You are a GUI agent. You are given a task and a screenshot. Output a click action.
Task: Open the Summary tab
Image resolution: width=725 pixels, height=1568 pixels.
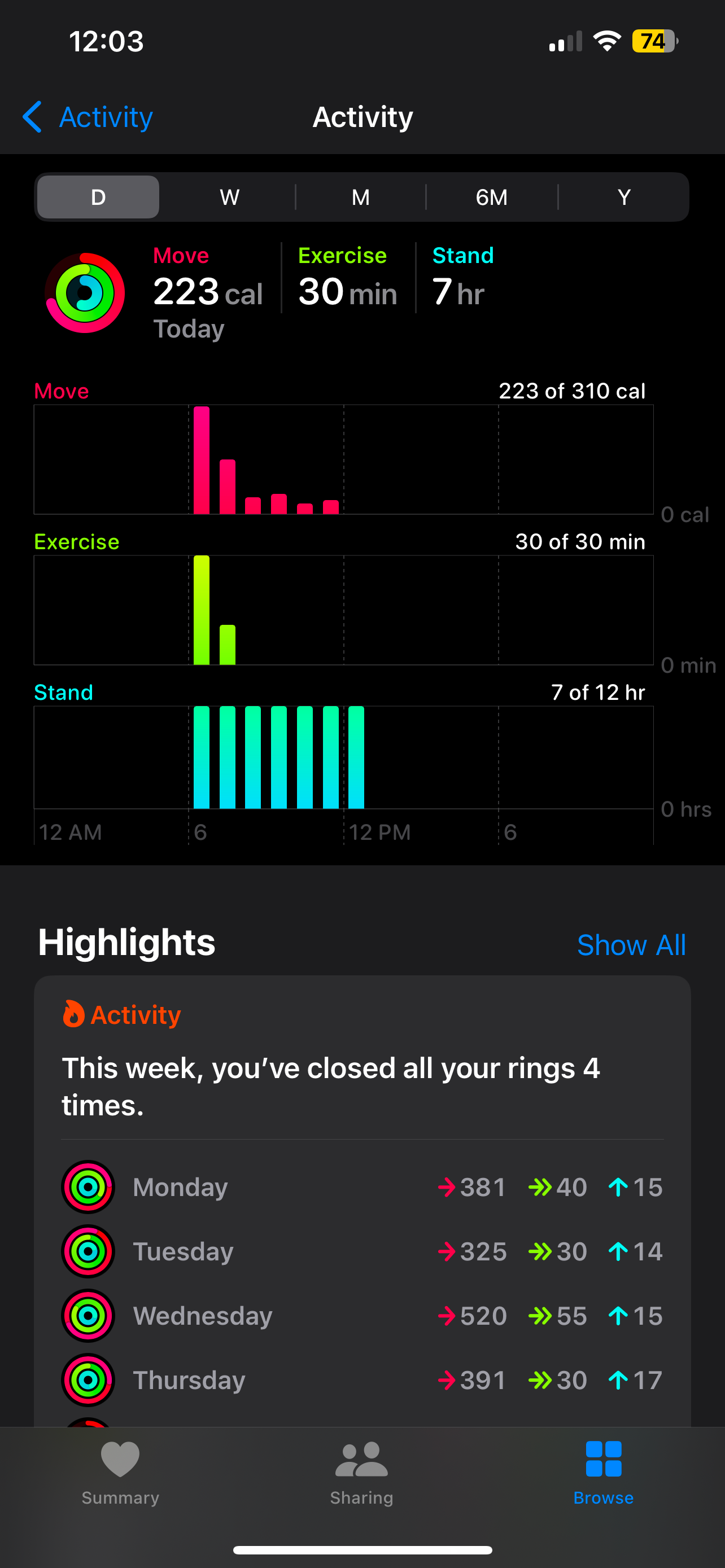pyautogui.click(x=120, y=1473)
